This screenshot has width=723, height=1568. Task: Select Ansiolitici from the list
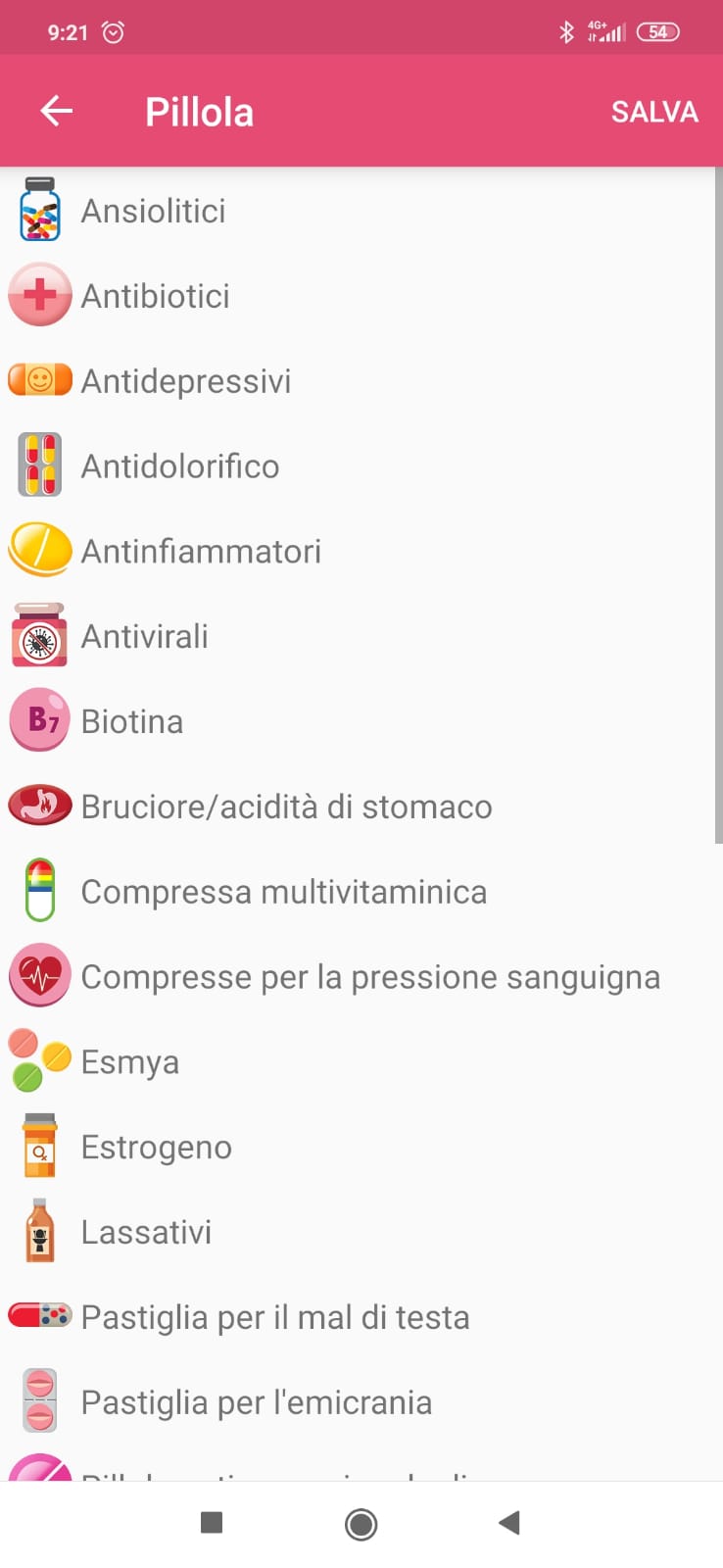154,211
